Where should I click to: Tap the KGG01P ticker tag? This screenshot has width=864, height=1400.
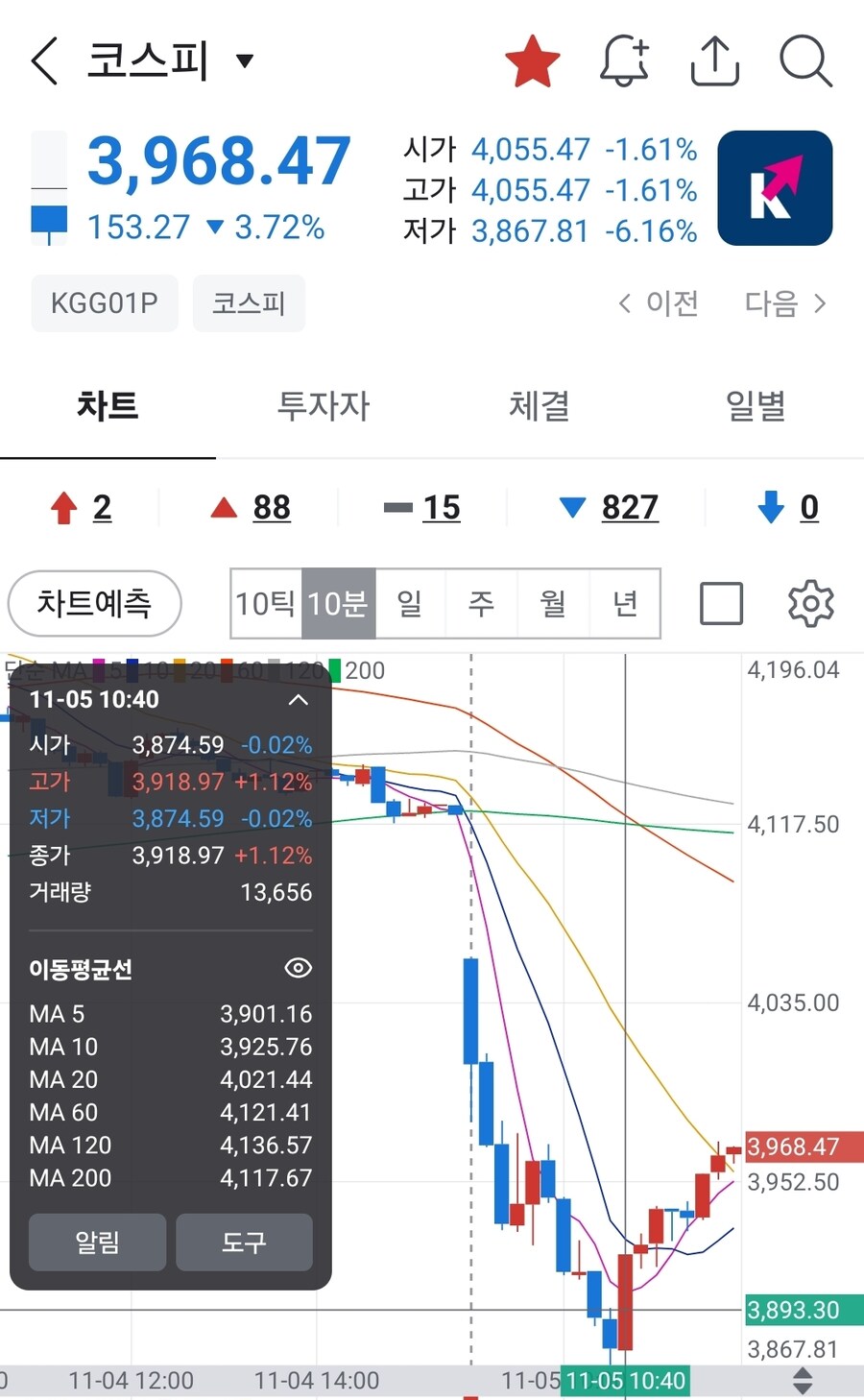point(104,303)
